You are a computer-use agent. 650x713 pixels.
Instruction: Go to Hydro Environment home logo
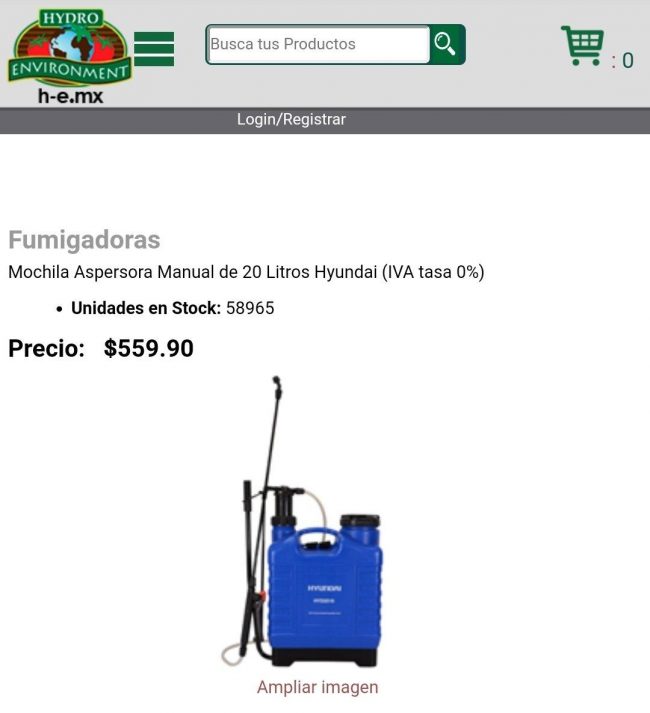[x=69, y=55]
